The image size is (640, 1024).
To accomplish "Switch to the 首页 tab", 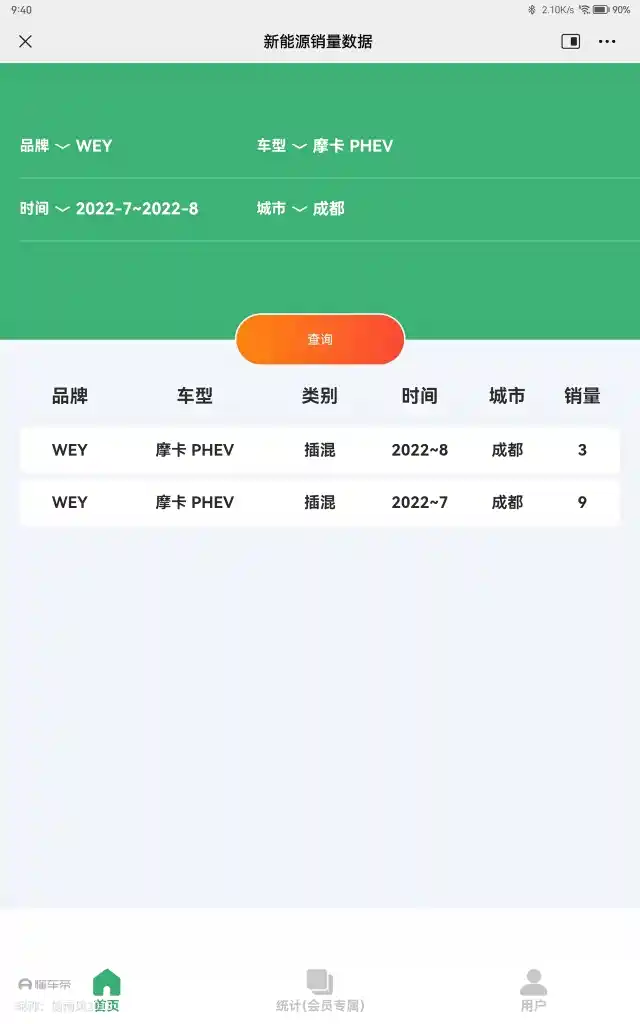I will click(107, 990).
